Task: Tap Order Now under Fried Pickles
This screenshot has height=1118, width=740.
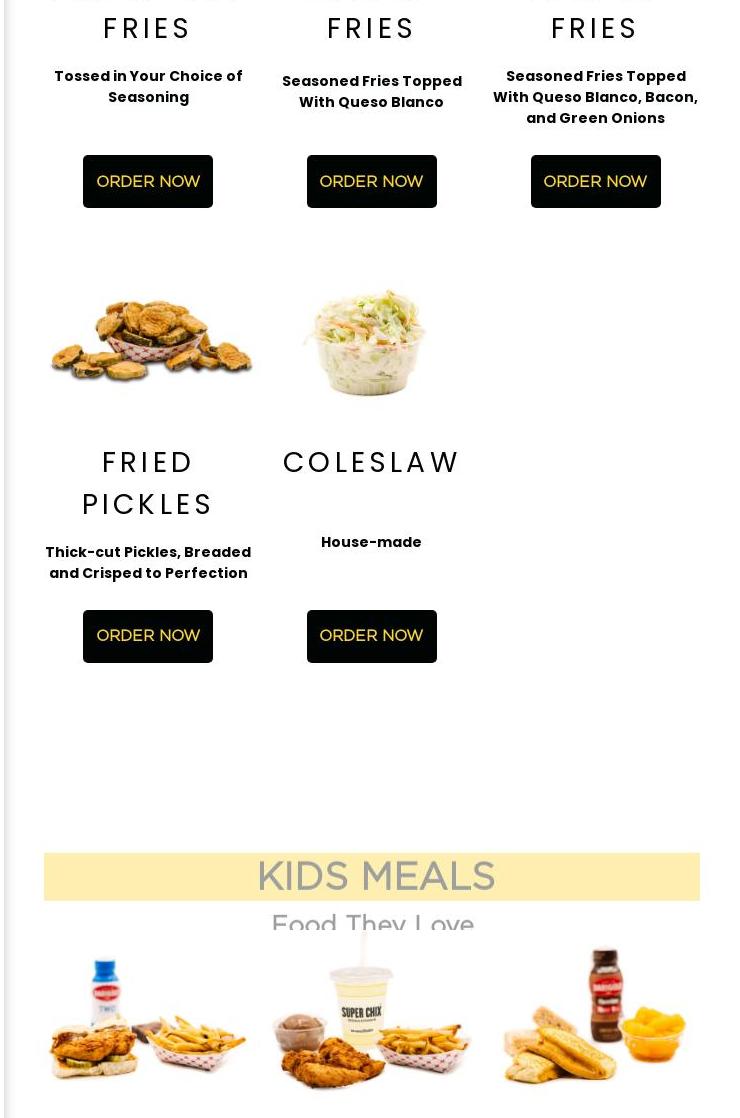Action: 148,636
